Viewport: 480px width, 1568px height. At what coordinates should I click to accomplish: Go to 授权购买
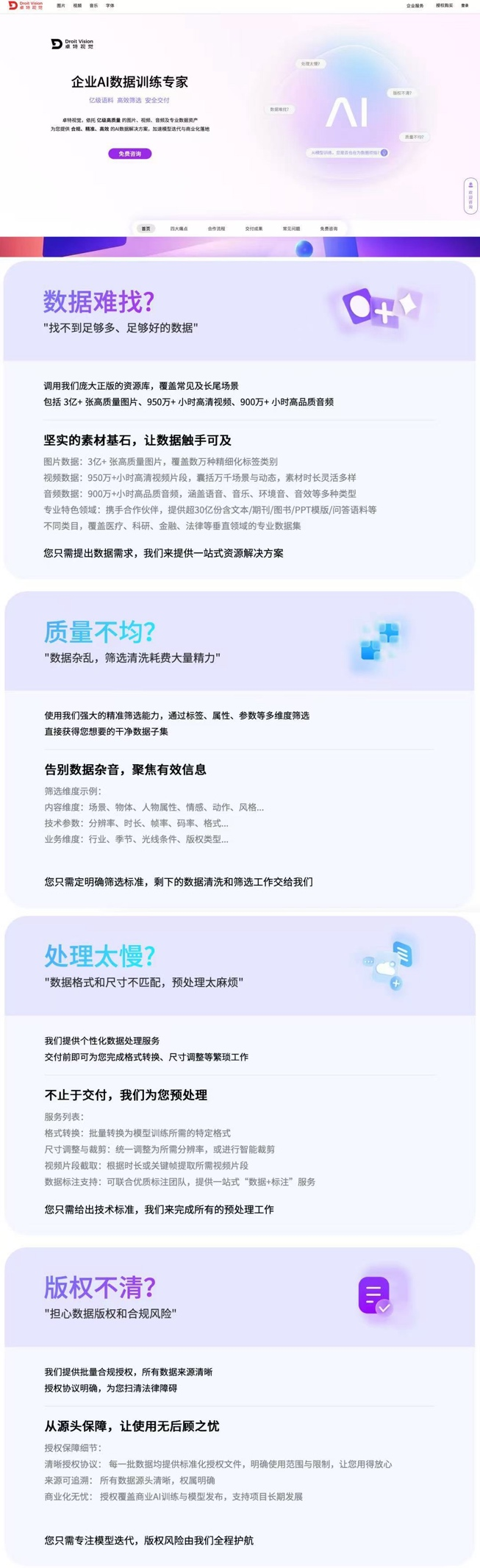pos(444,6)
